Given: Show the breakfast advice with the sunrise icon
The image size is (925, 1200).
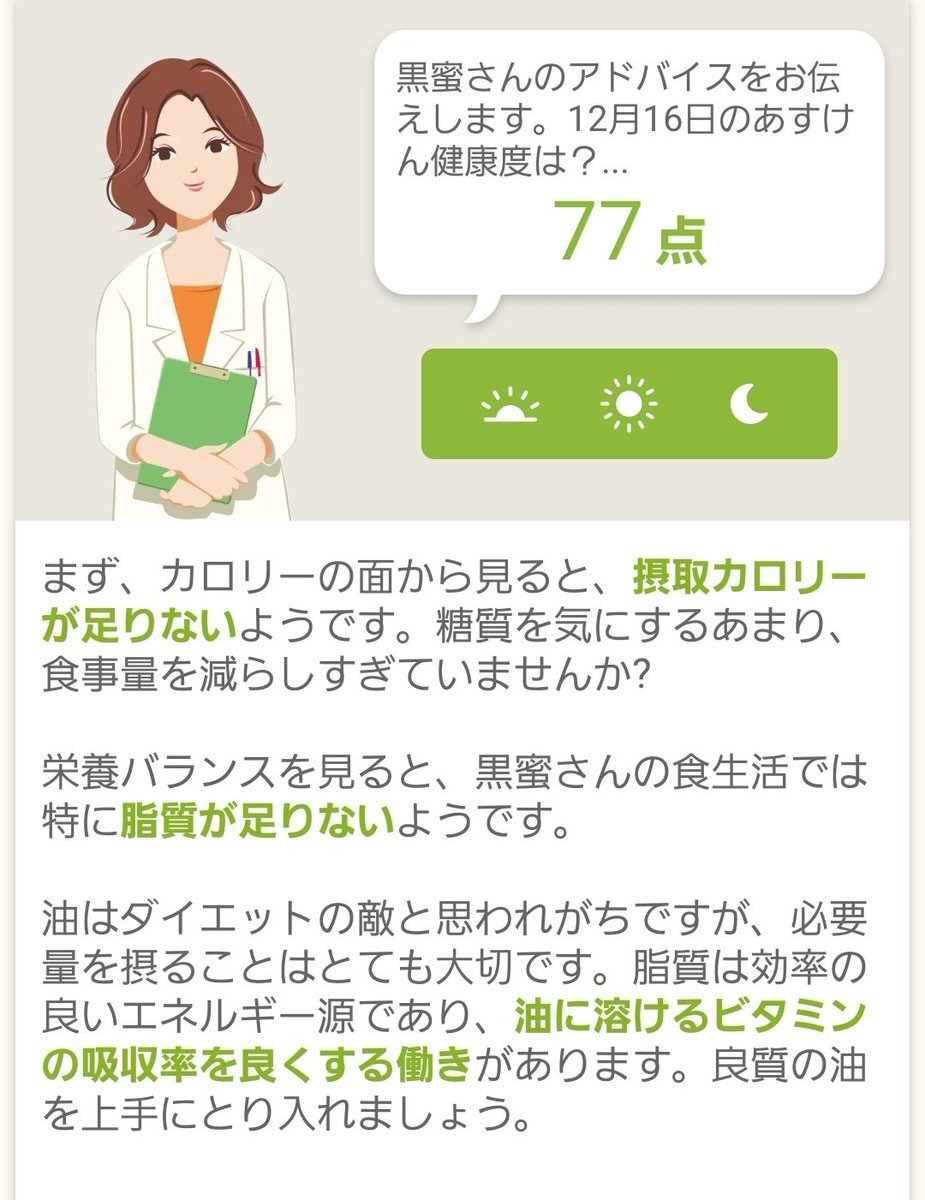Looking at the screenshot, I should click(510, 405).
